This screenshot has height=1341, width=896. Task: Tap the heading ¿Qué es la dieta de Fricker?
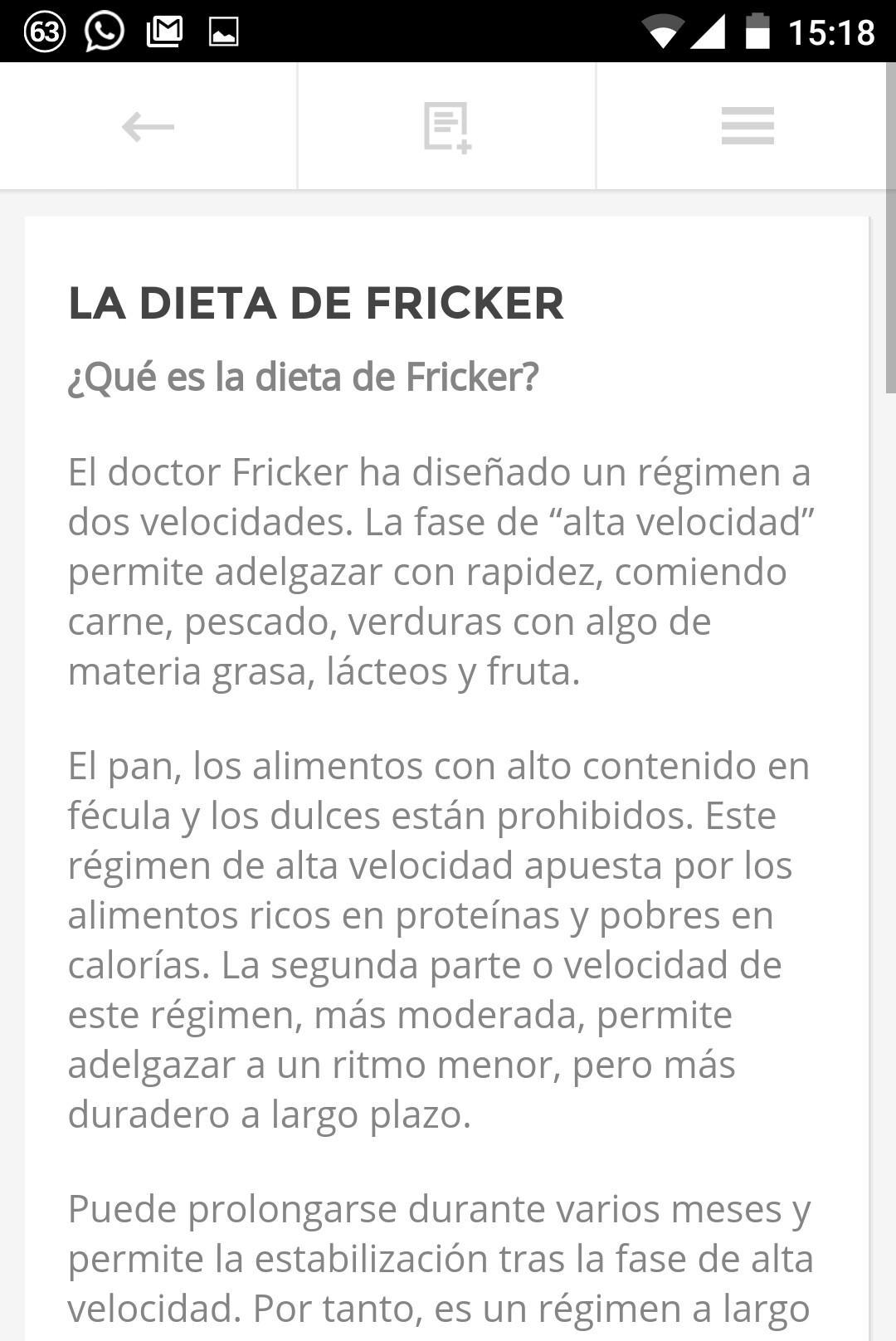[x=303, y=378]
